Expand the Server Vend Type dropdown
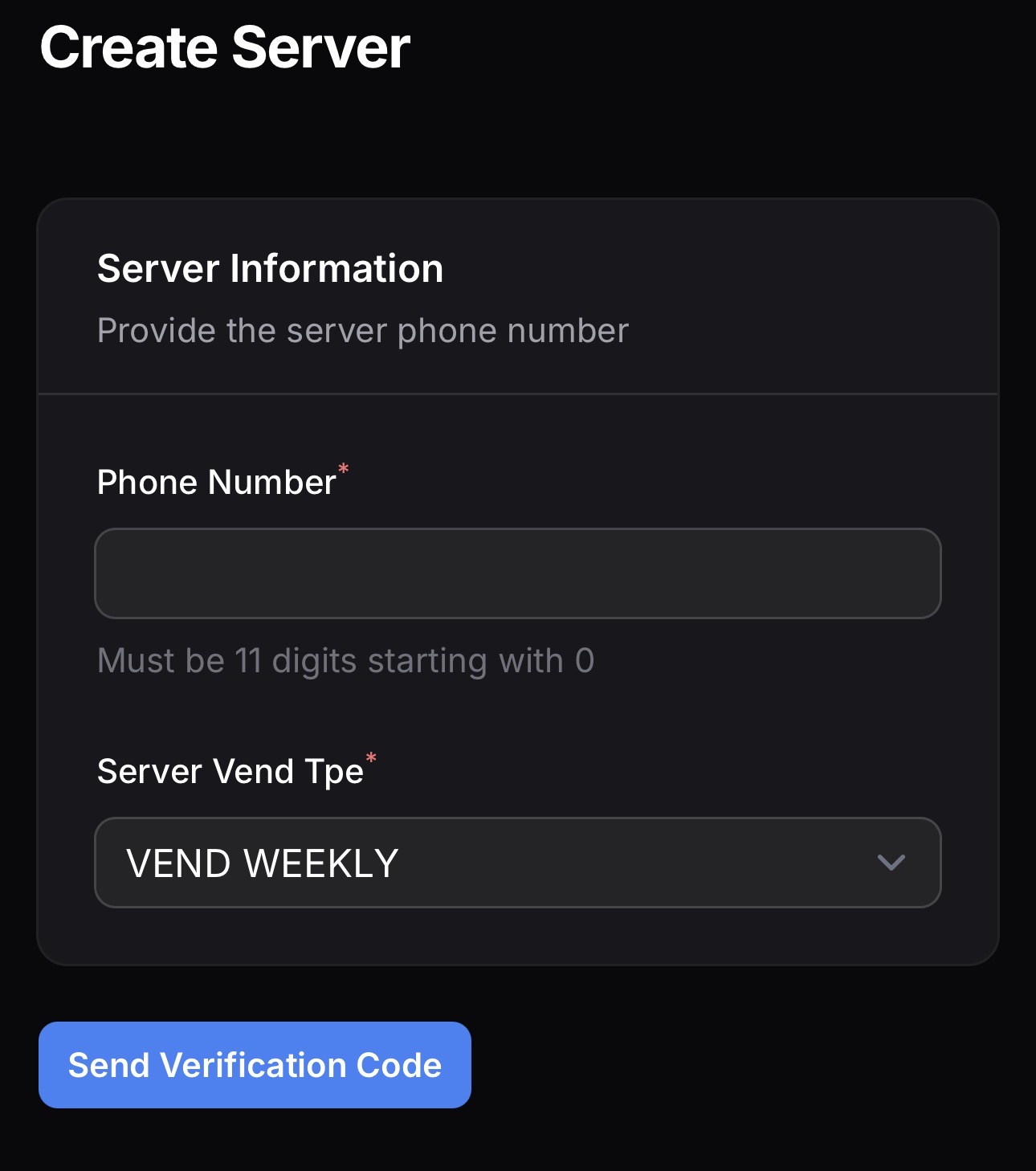This screenshot has width=1036, height=1171. tap(517, 863)
